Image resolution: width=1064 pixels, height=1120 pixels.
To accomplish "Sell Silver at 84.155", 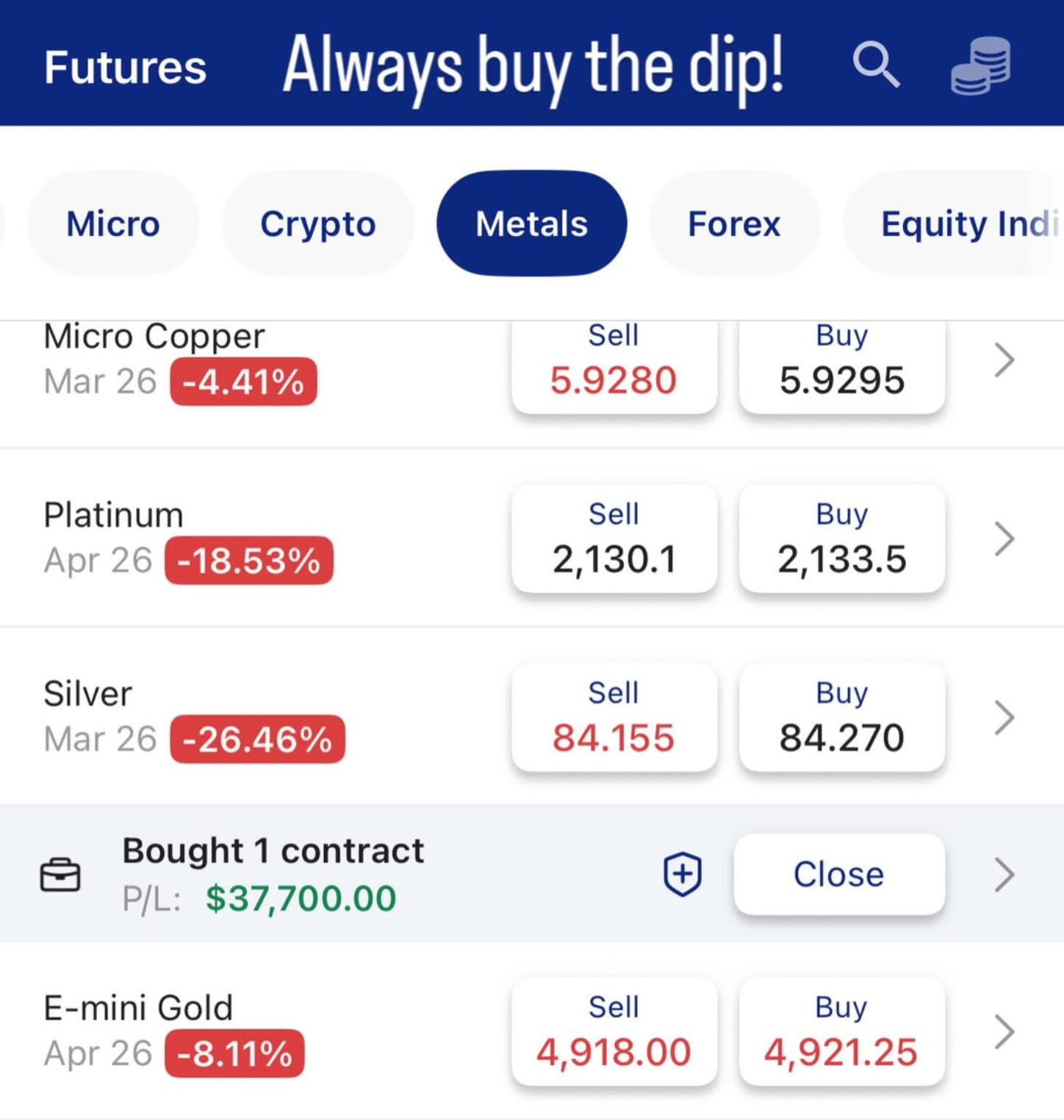I will tap(614, 717).
